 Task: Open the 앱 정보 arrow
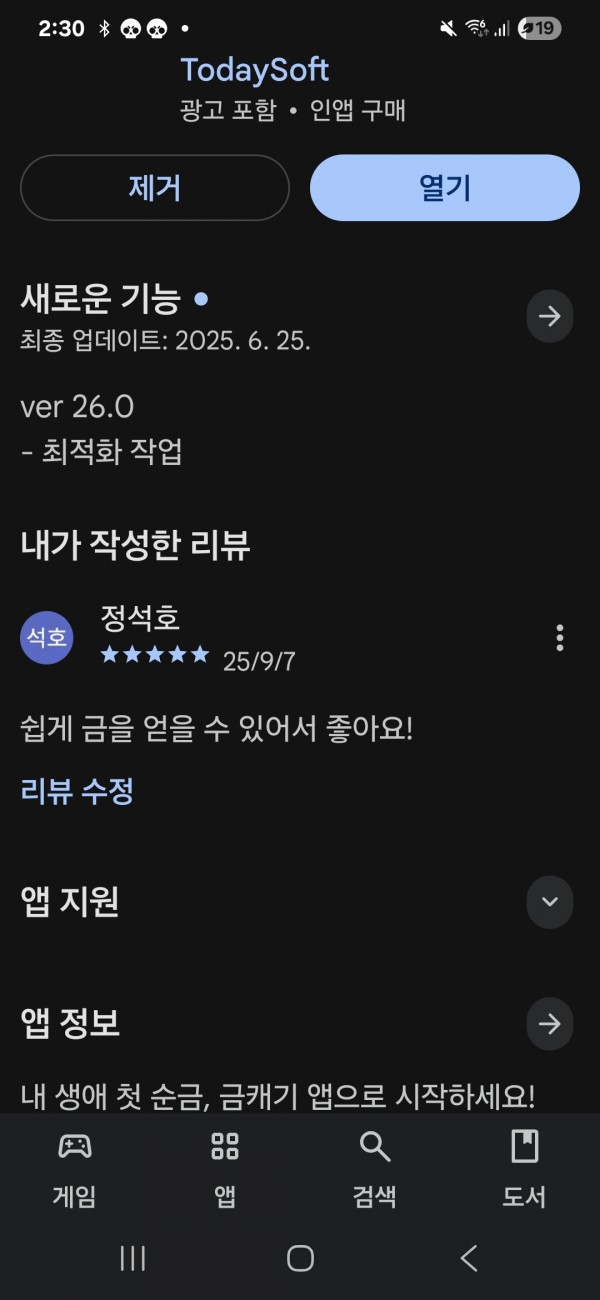point(550,1024)
